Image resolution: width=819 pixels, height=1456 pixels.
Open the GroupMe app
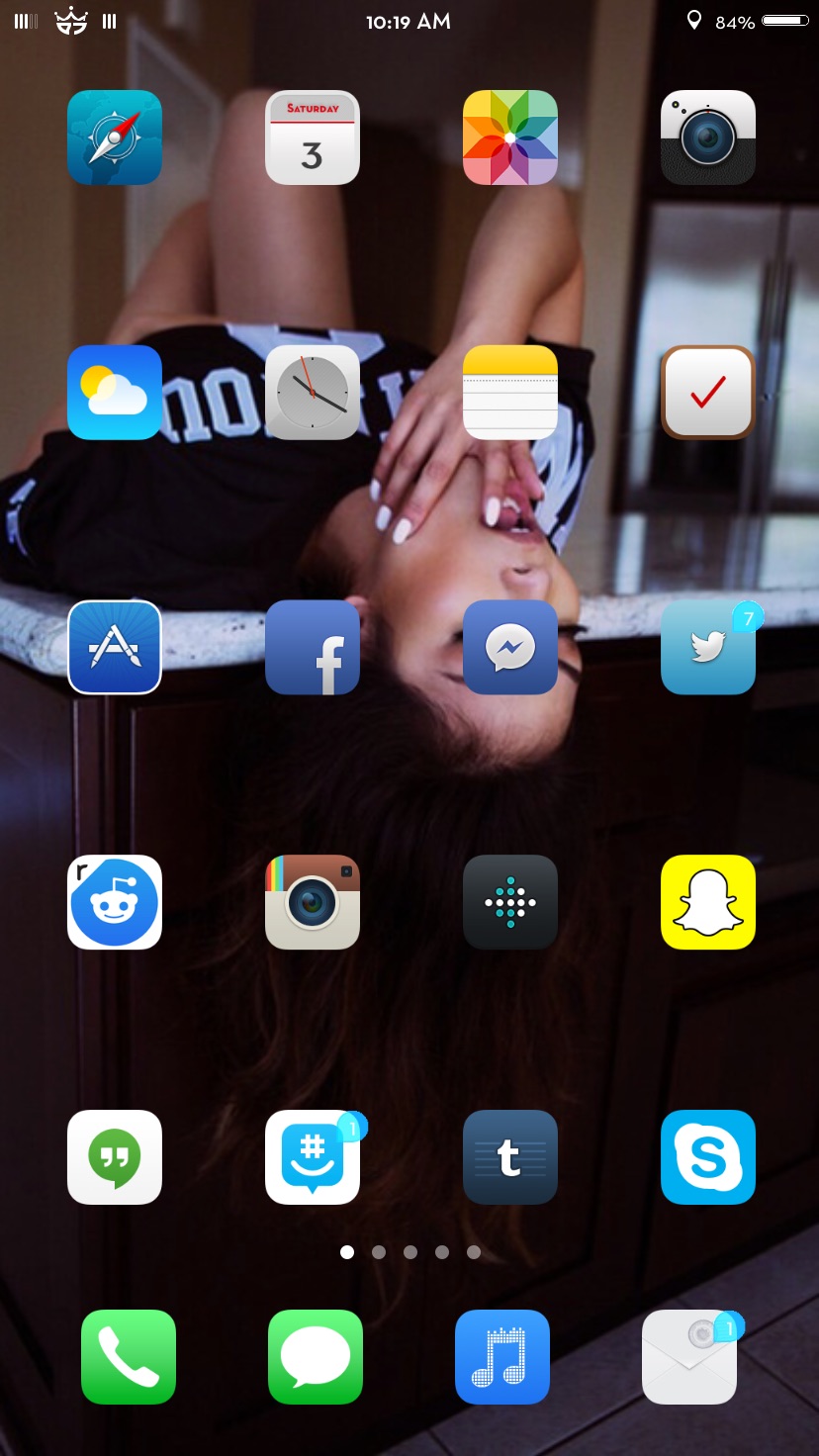coord(313,1157)
